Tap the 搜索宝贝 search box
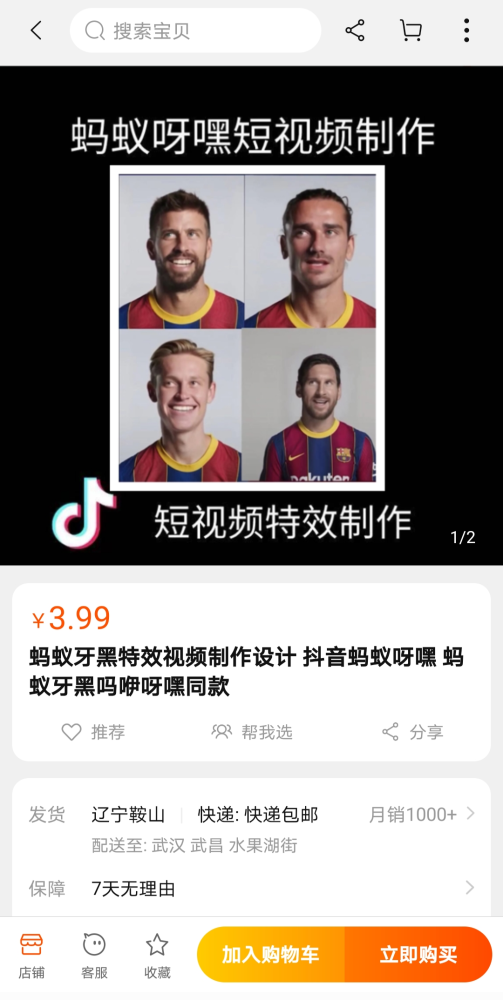The width and height of the screenshot is (503, 1000). coord(195,30)
